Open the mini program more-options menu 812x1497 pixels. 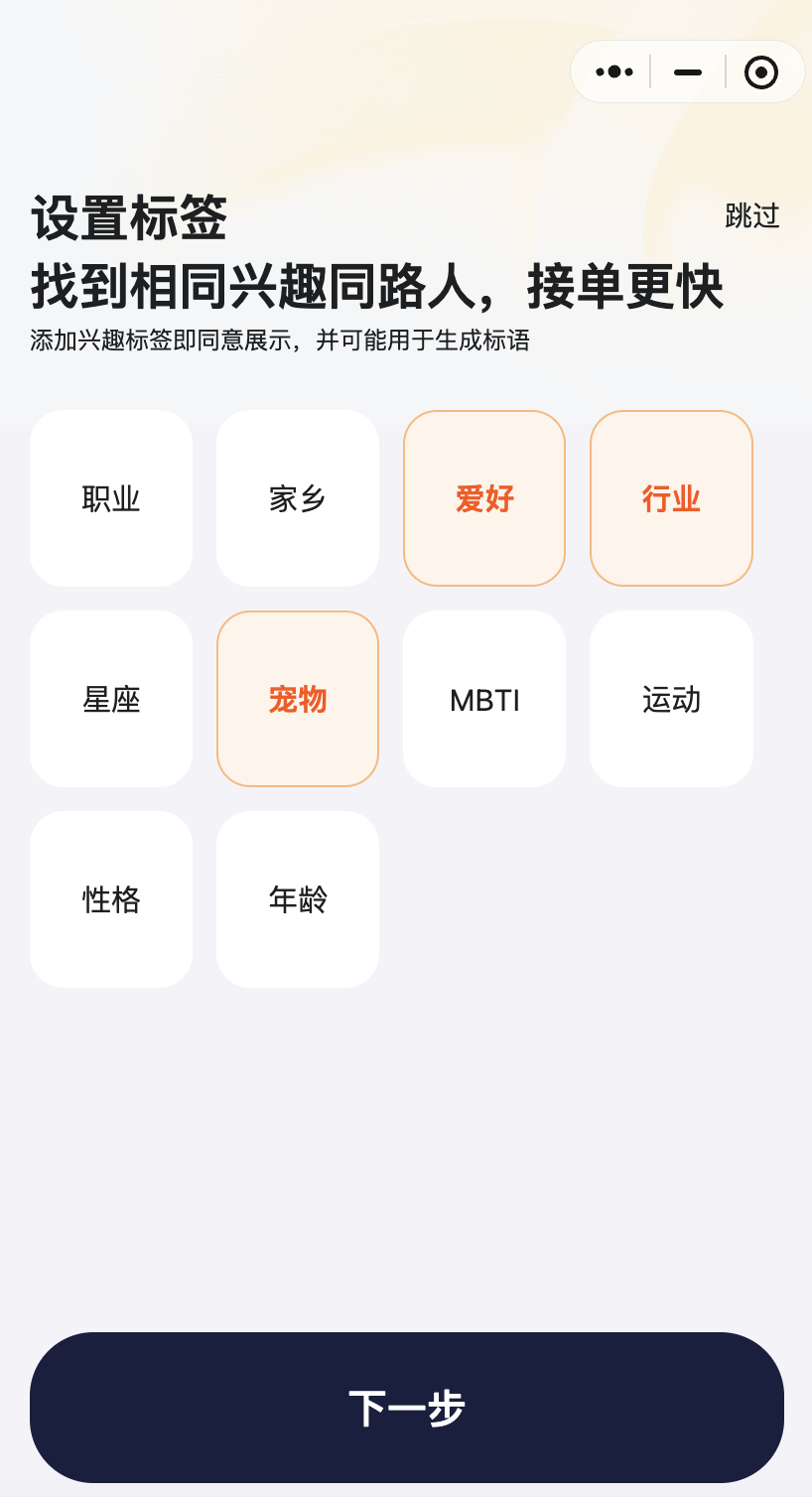pos(613,71)
